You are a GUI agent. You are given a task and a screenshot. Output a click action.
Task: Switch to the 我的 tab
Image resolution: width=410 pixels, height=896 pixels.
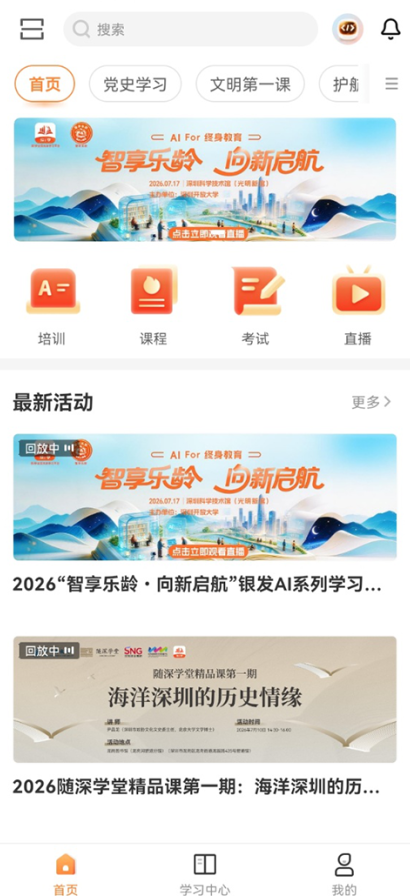tap(344, 874)
